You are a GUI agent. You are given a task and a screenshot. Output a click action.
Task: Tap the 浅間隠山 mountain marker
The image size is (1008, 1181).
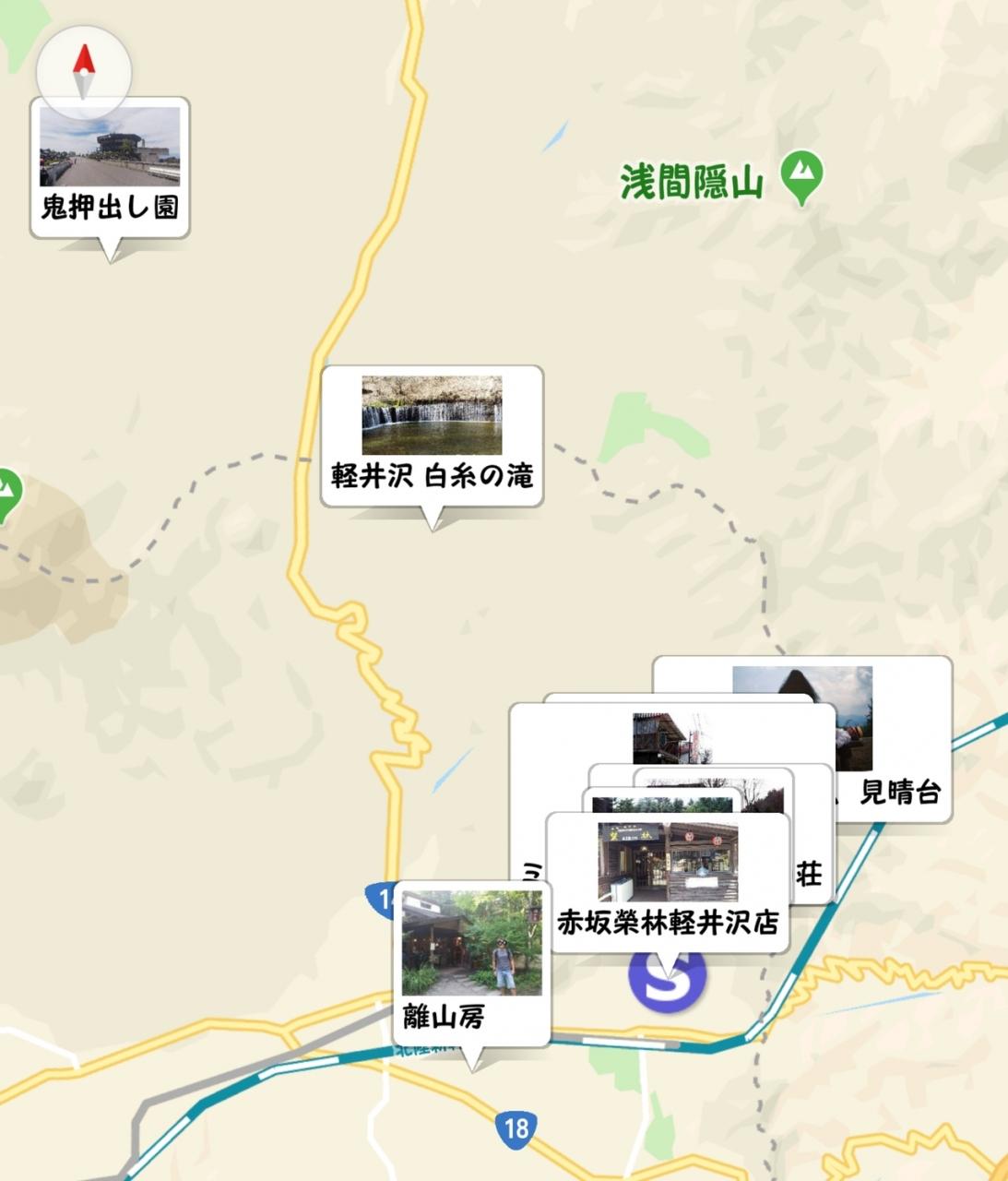(x=801, y=175)
